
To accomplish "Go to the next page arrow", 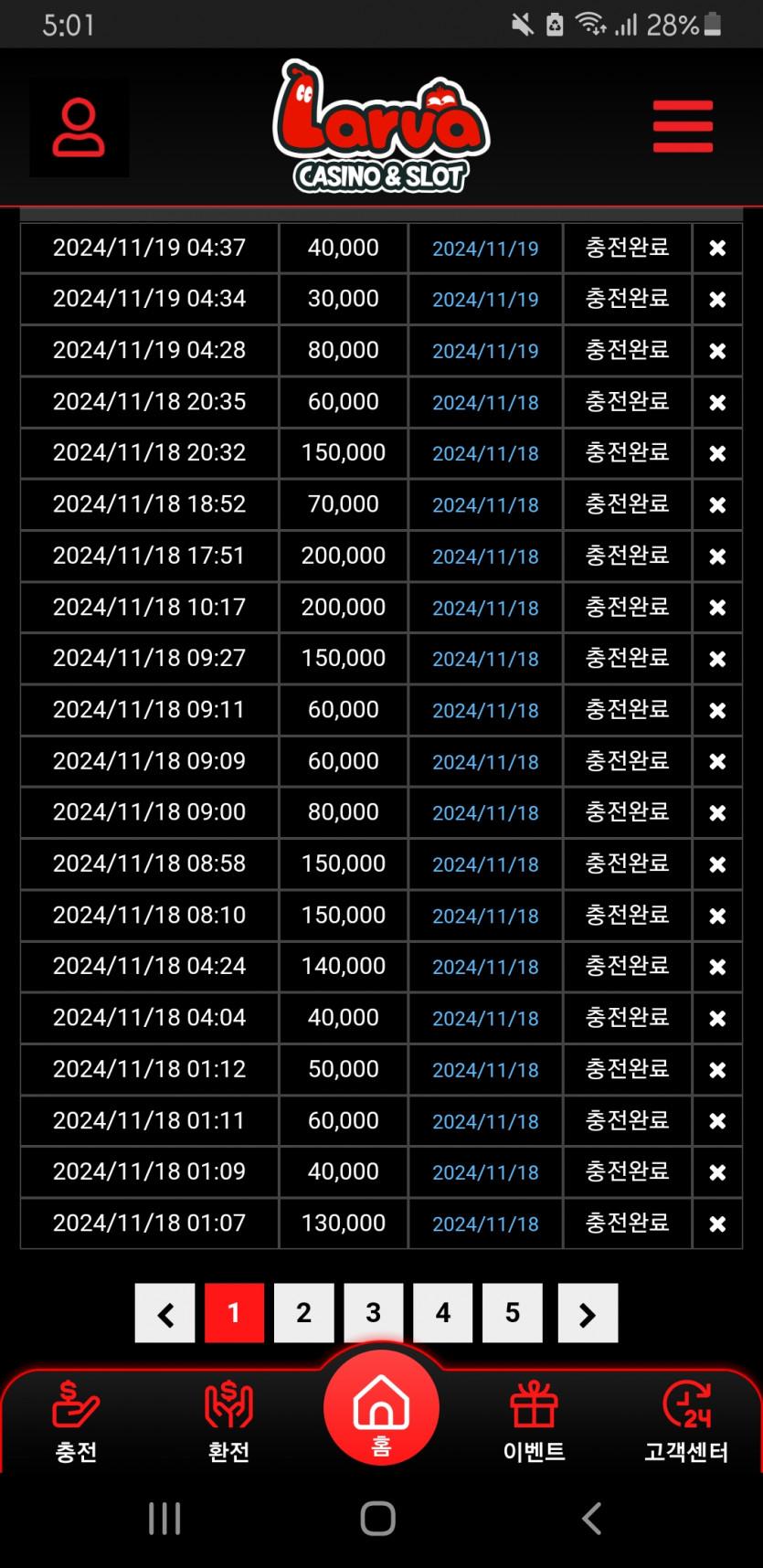I will [588, 1313].
